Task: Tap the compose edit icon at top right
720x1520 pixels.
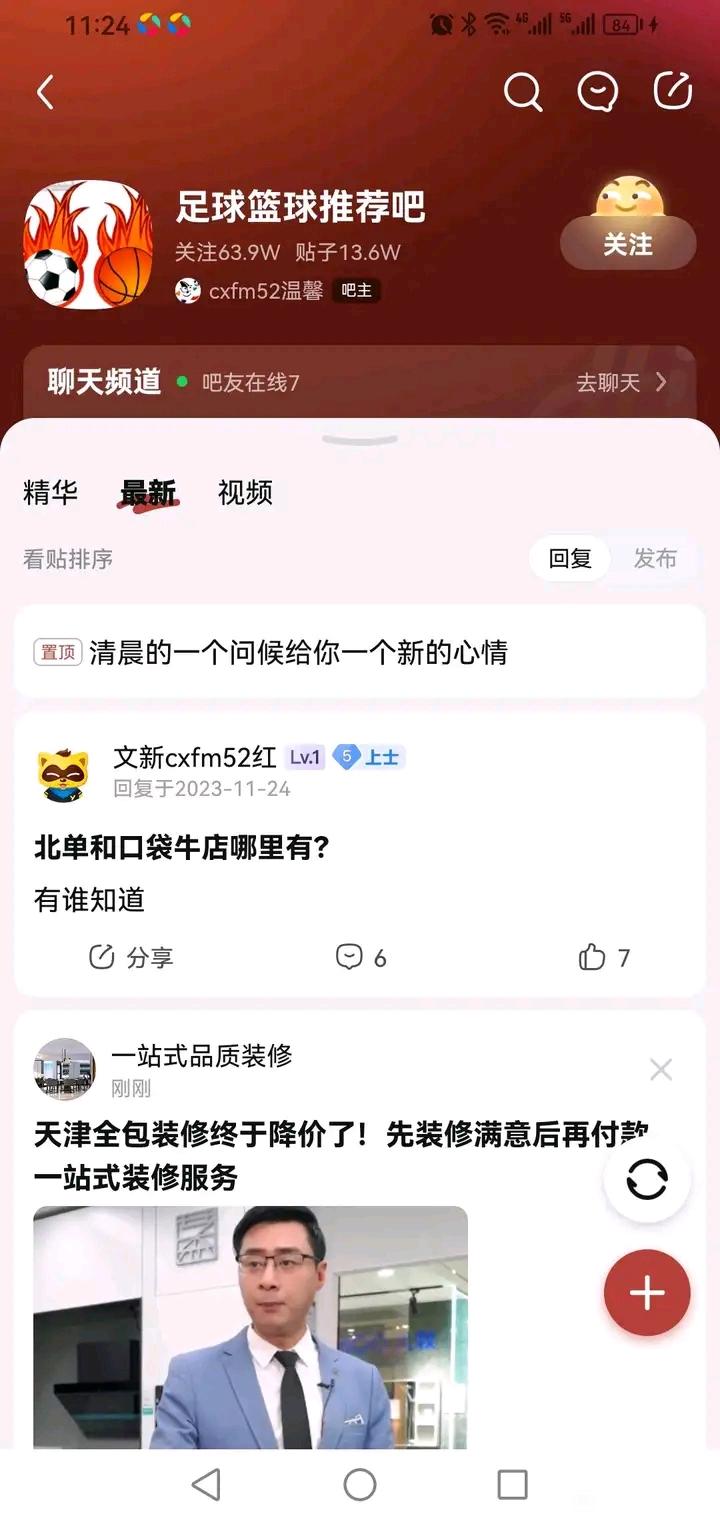Action: [x=673, y=92]
